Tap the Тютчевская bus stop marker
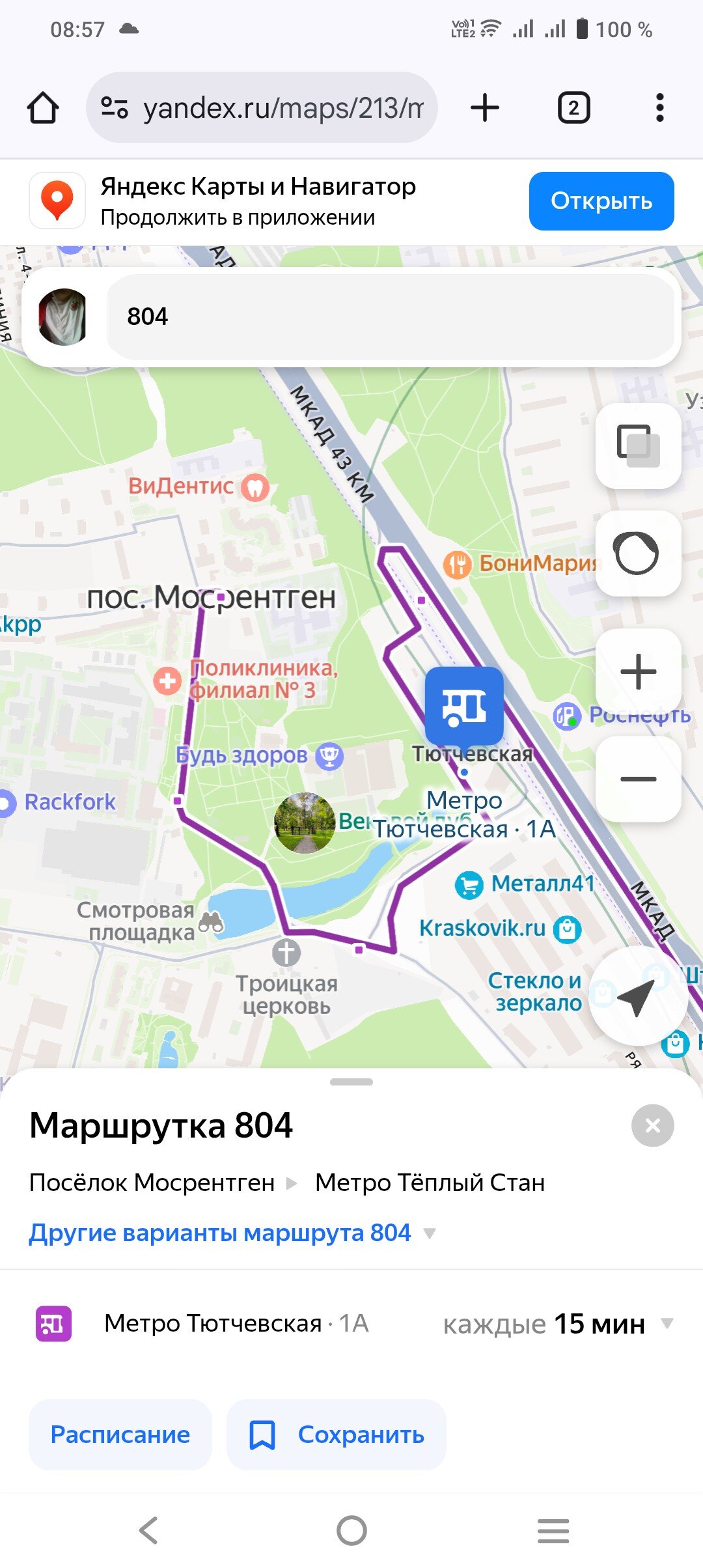This screenshot has height=1568, width=703. point(464,707)
